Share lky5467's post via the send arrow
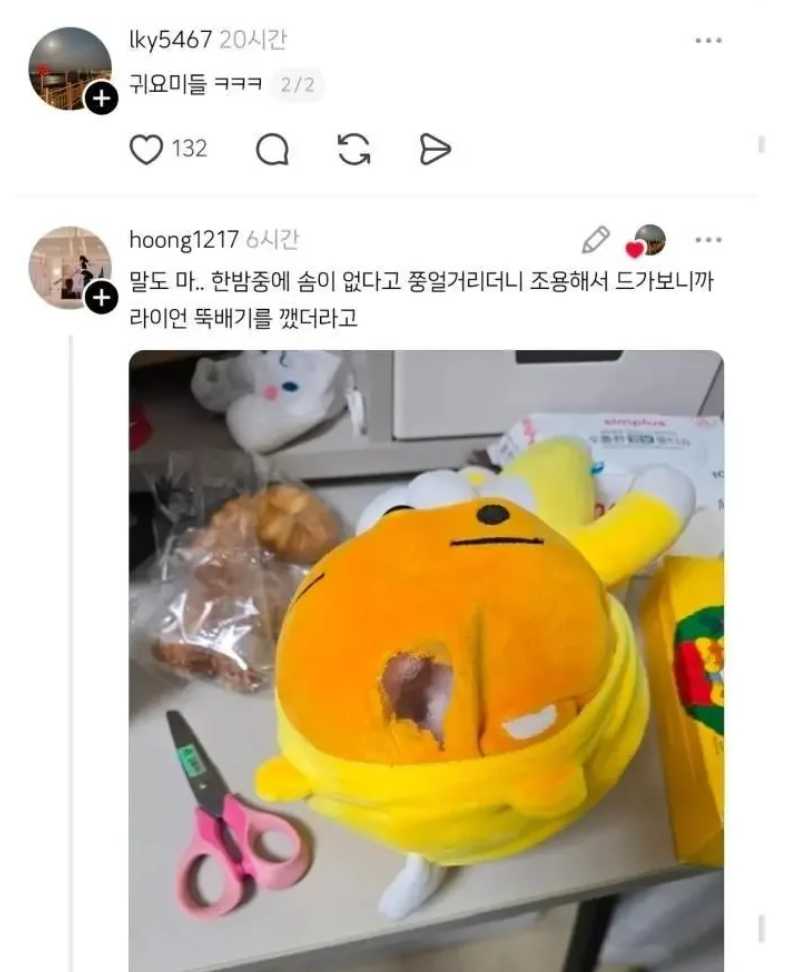Image resolution: width=794 pixels, height=972 pixels. tap(436, 149)
